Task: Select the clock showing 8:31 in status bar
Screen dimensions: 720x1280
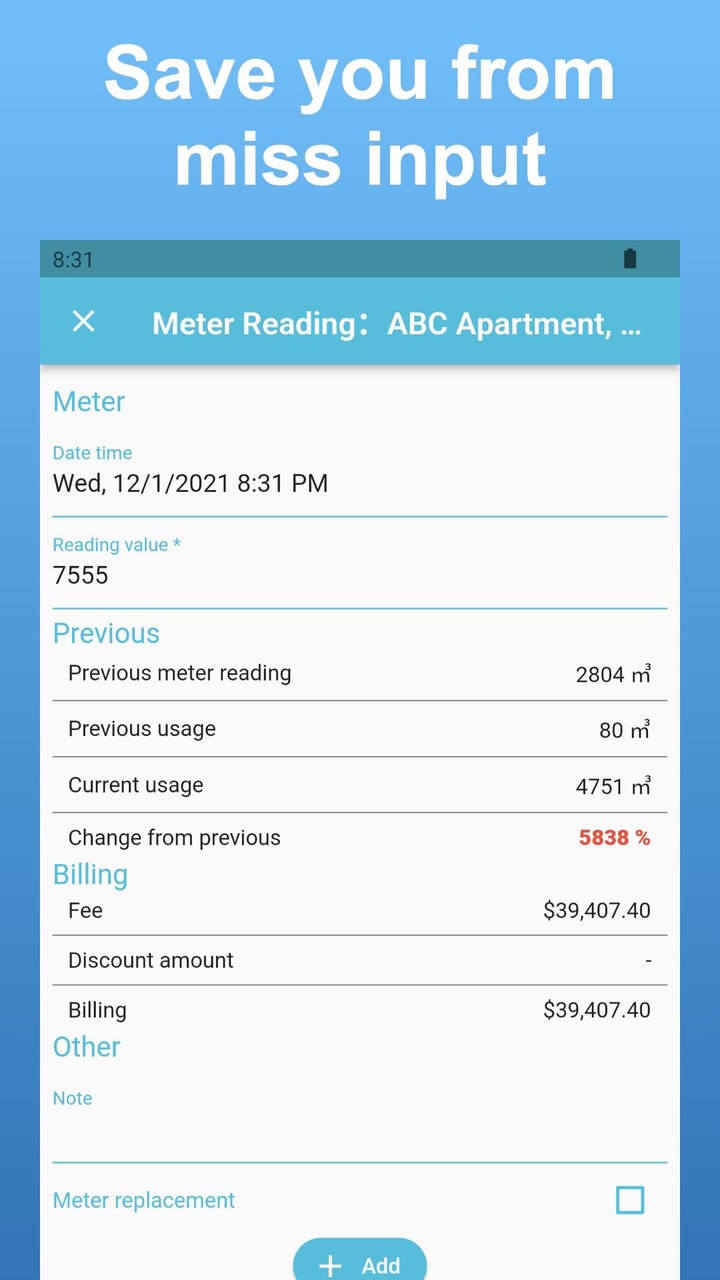Action: click(71, 259)
